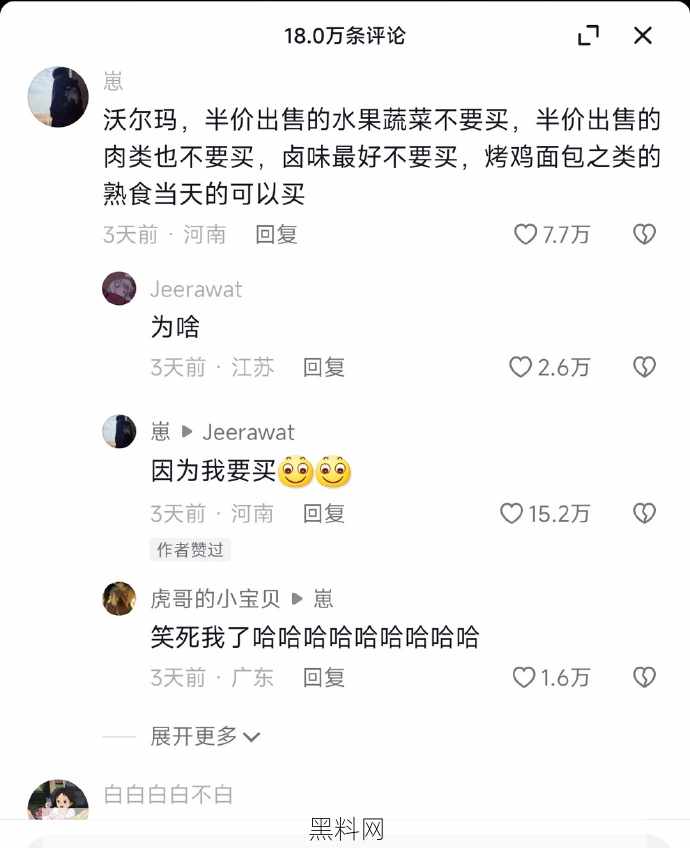Image resolution: width=690 pixels, height=848 pixels.
Task: Dislike 虎哥的小宝贝's 笑死我了 comment
Action: (644, 678)
